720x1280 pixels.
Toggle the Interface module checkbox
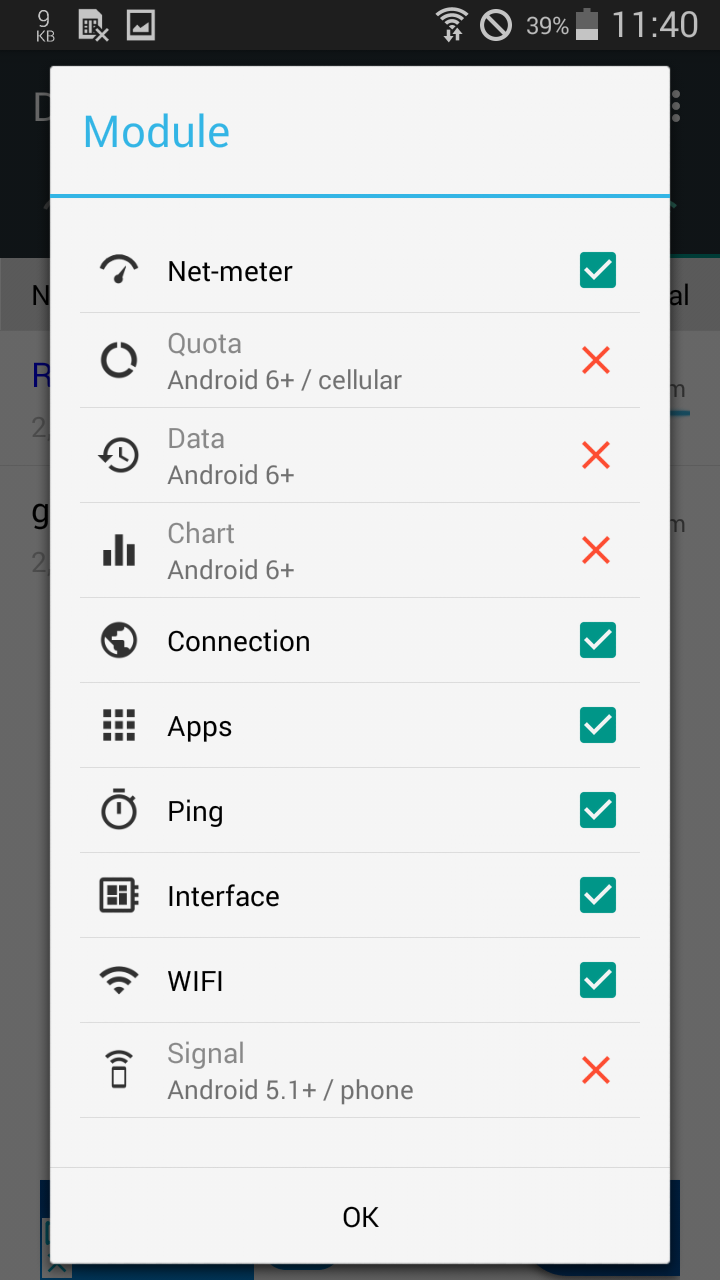[x=598, y=895]
